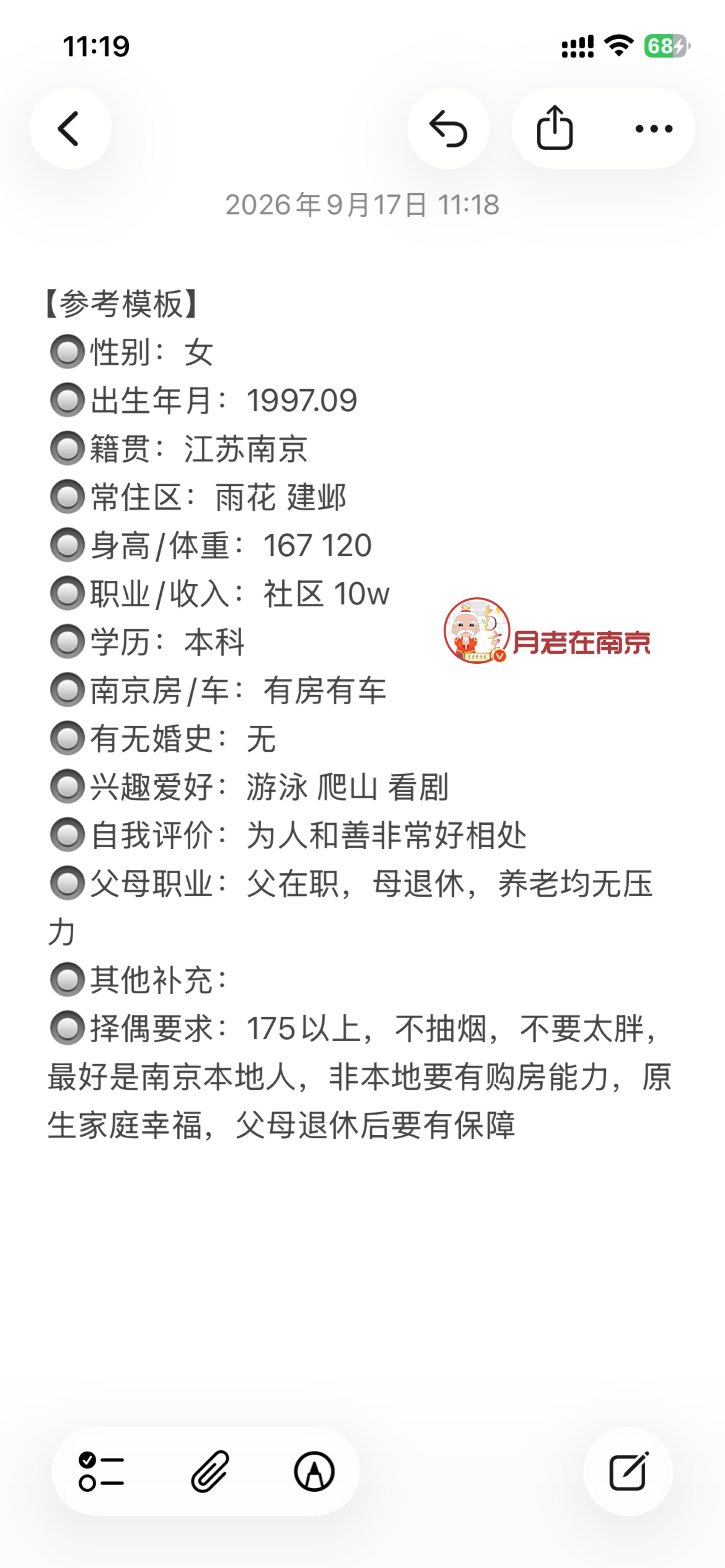Add a checklist to the note
This screenshot has height=1568, width=725.
click(x=101, y=1472)
